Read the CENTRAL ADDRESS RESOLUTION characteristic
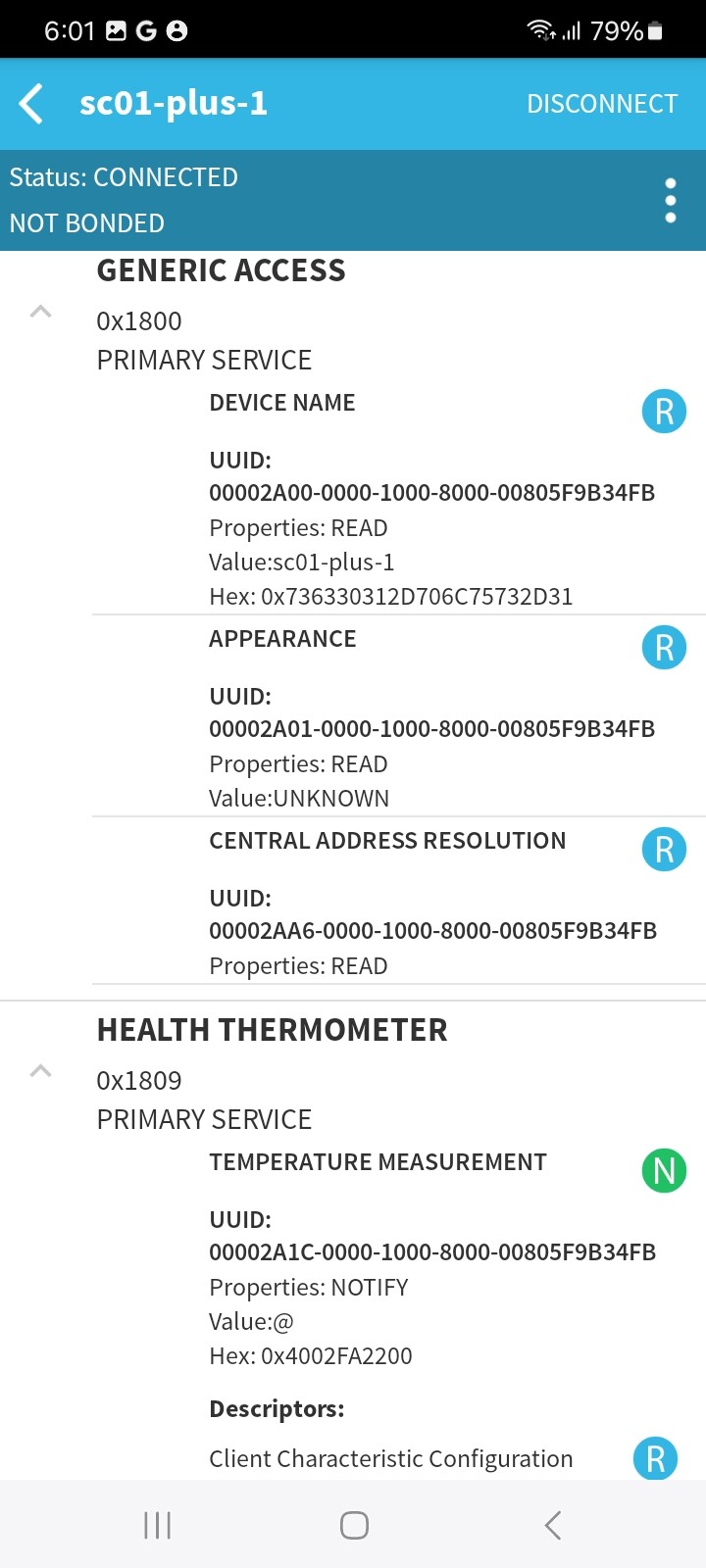The width and height of the screenshot is (706, 1568). coord(664,849)
